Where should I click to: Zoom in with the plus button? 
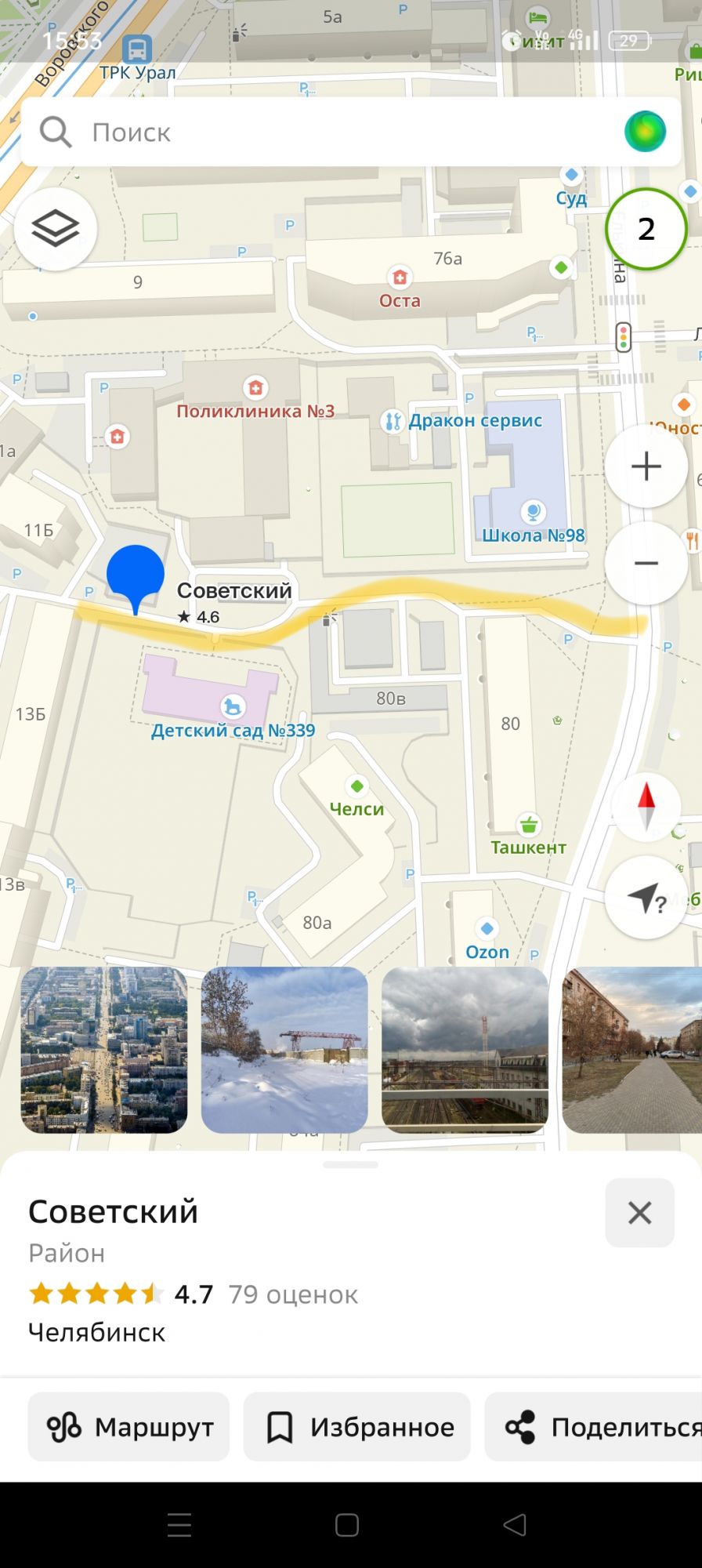pos(646,466)
